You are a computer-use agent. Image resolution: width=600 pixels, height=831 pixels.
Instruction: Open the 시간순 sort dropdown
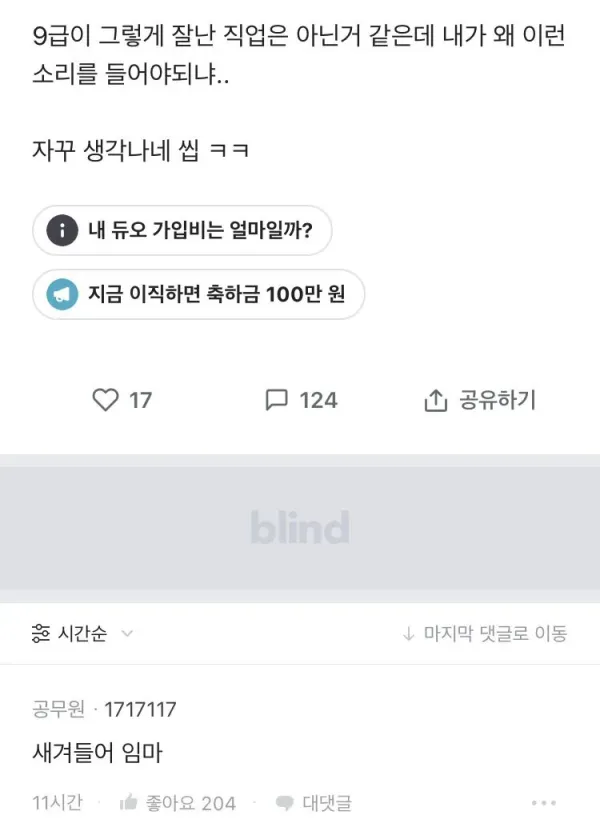click(83, 633)
